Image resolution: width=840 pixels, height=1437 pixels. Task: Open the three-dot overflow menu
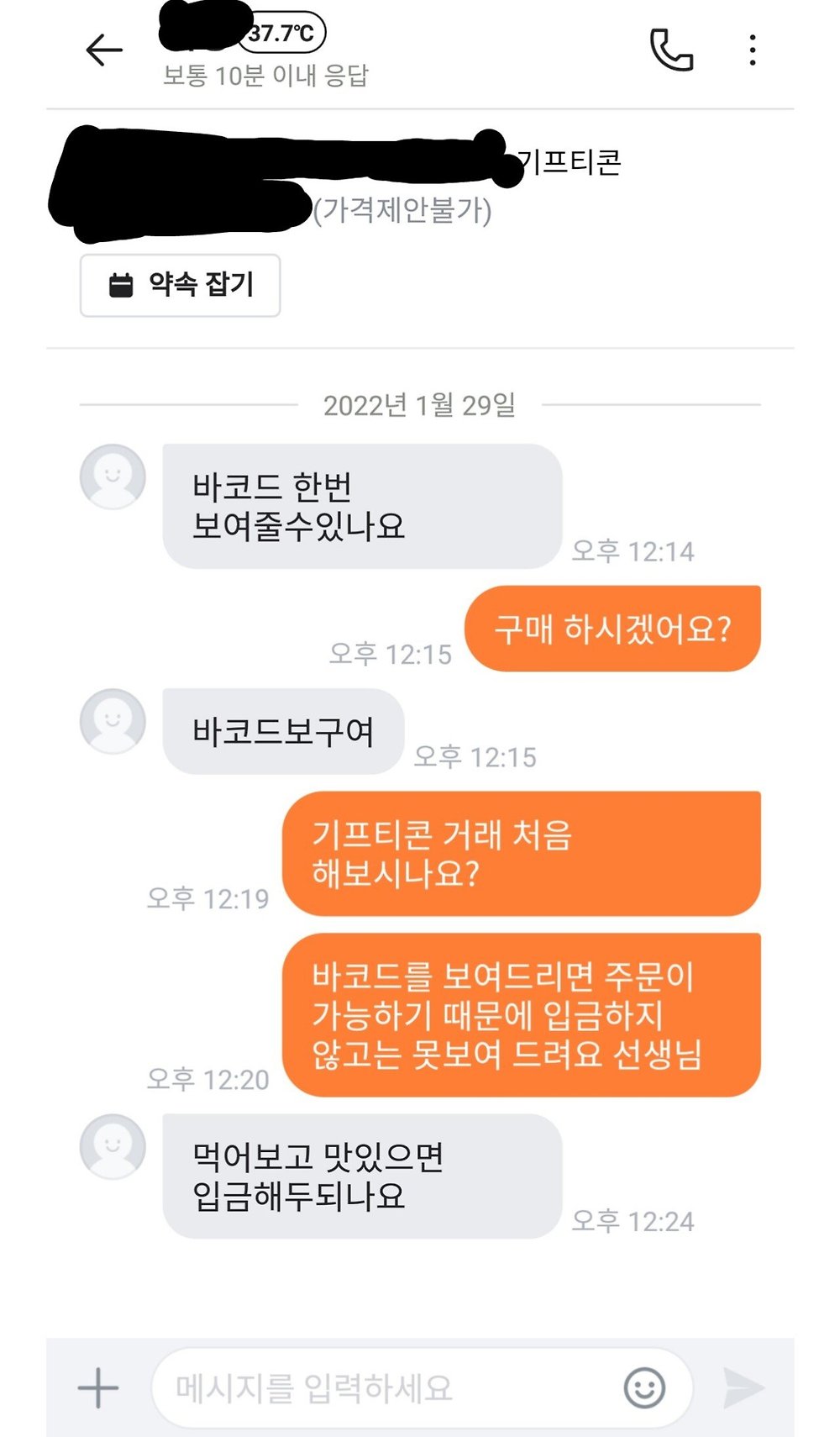(753, 50)
